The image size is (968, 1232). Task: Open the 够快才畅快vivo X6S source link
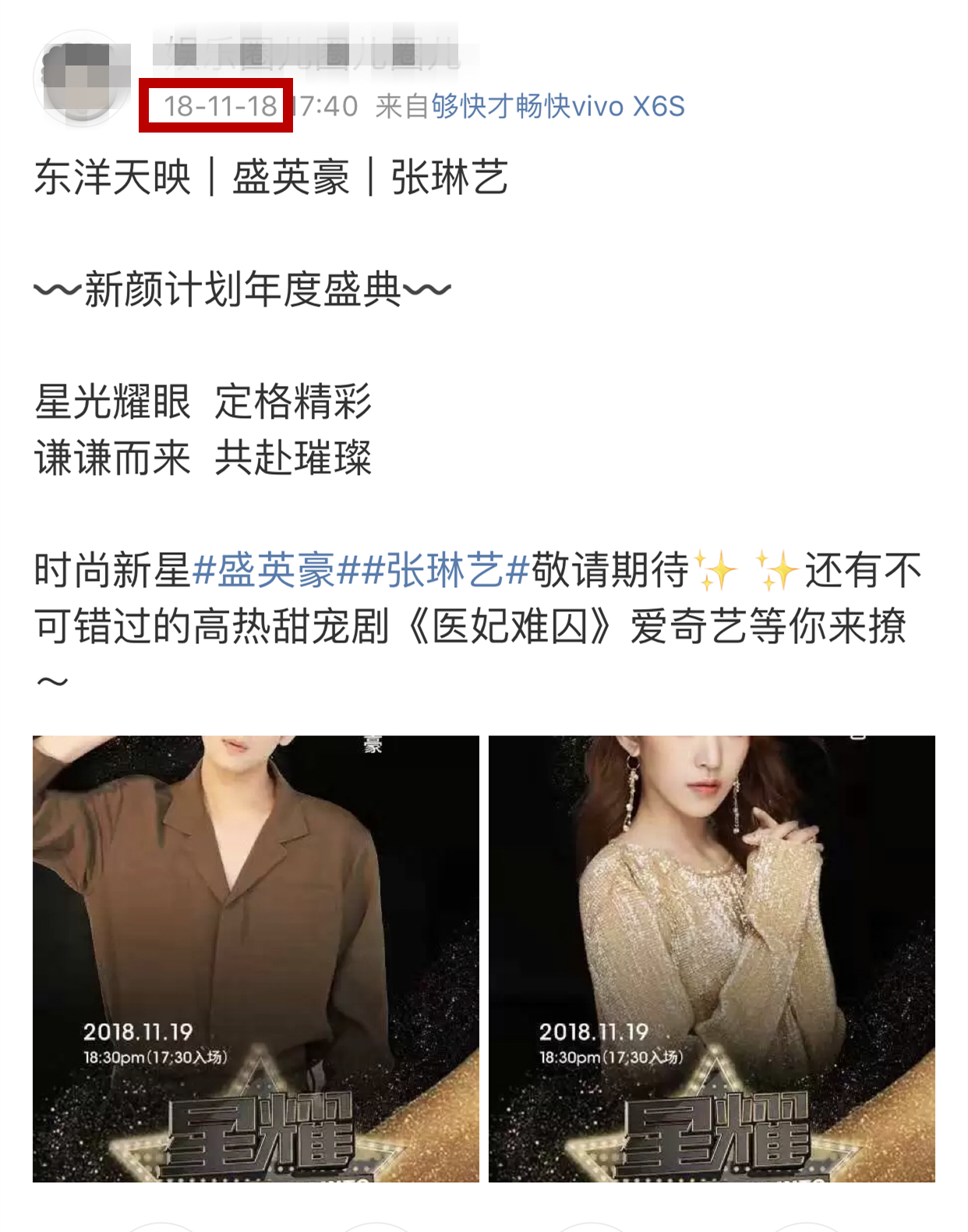point(558,106)
